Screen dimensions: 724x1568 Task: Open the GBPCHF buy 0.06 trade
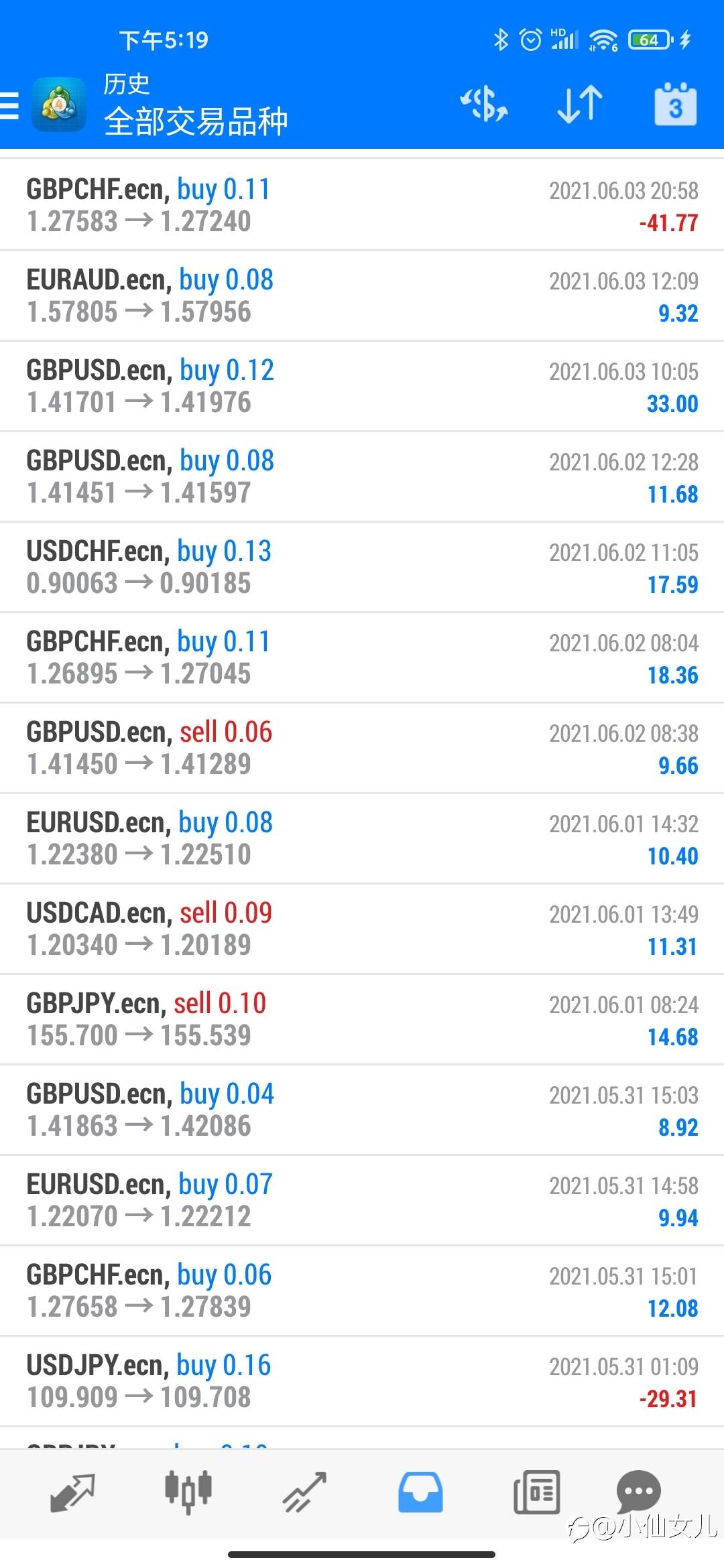click(x=362, y=1291)
